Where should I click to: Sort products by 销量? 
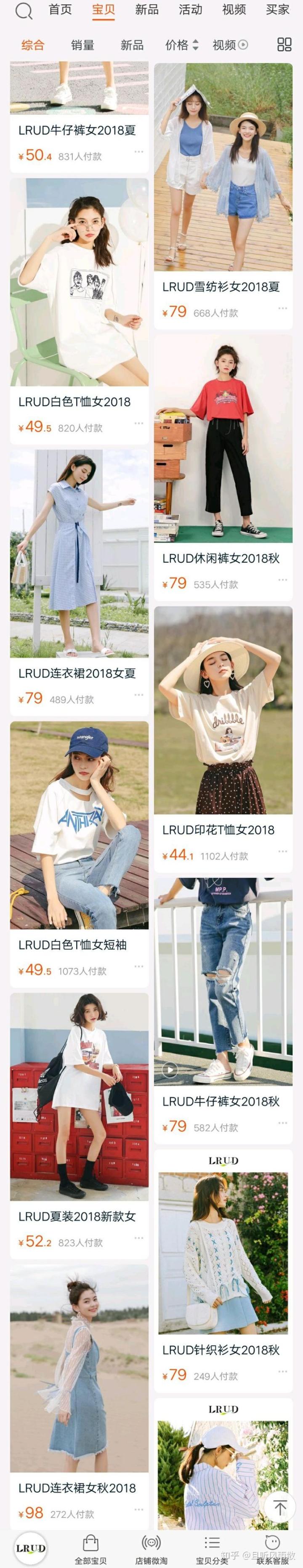(x=82, y=45)
